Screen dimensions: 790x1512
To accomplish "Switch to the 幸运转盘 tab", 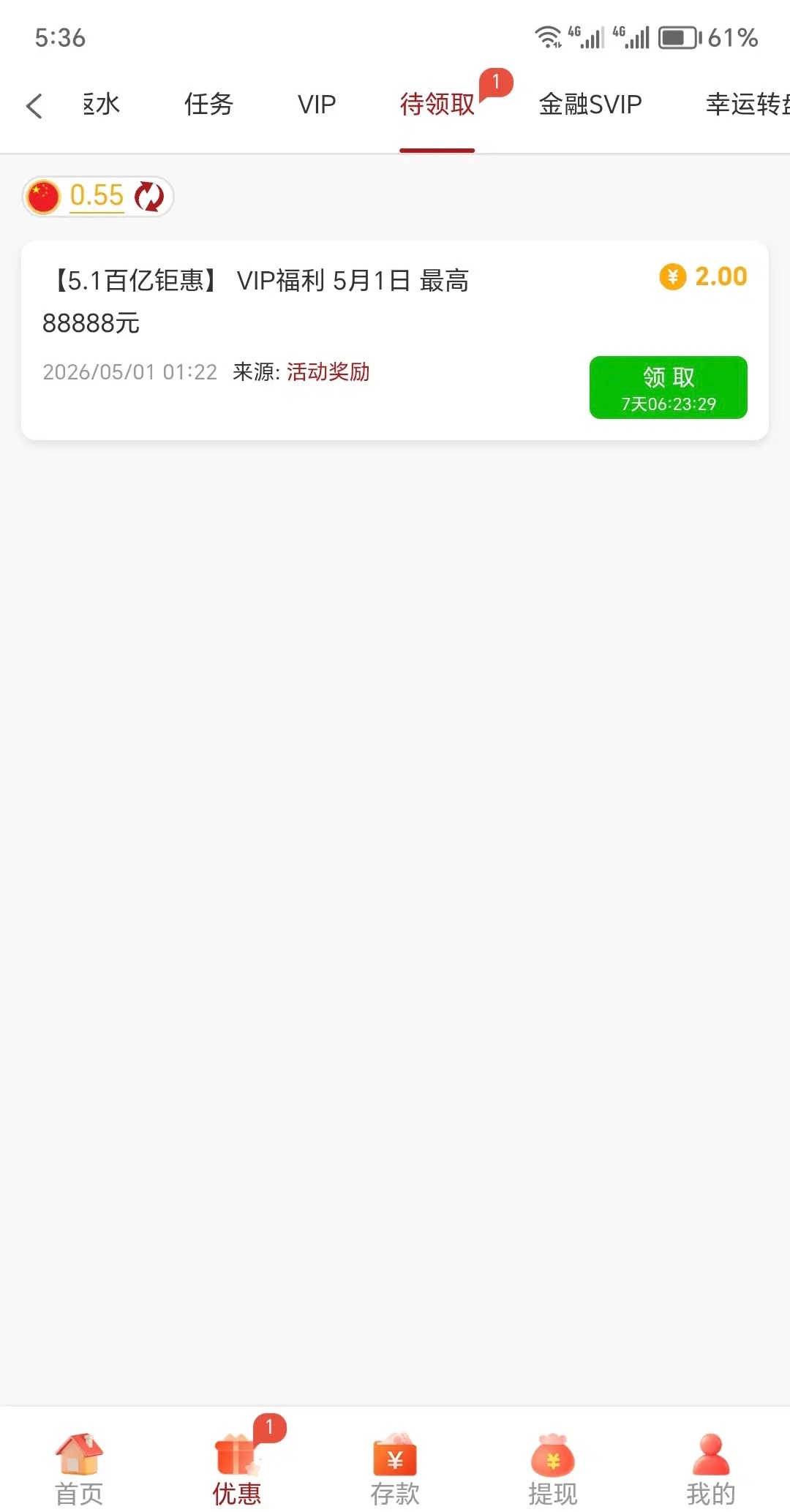I will point(748,105).
